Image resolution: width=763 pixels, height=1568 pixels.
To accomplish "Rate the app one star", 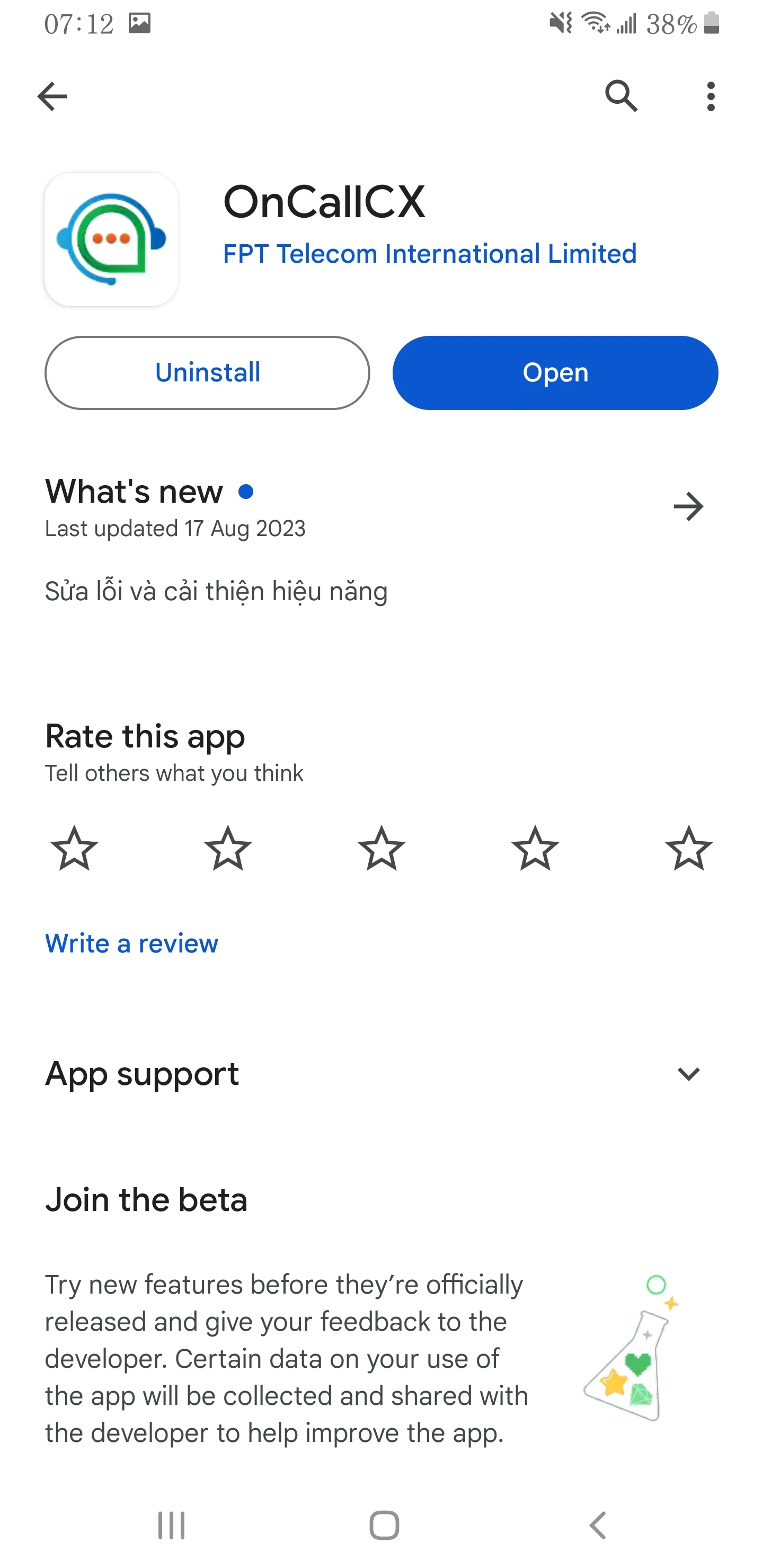I will (x=74, y=848).
